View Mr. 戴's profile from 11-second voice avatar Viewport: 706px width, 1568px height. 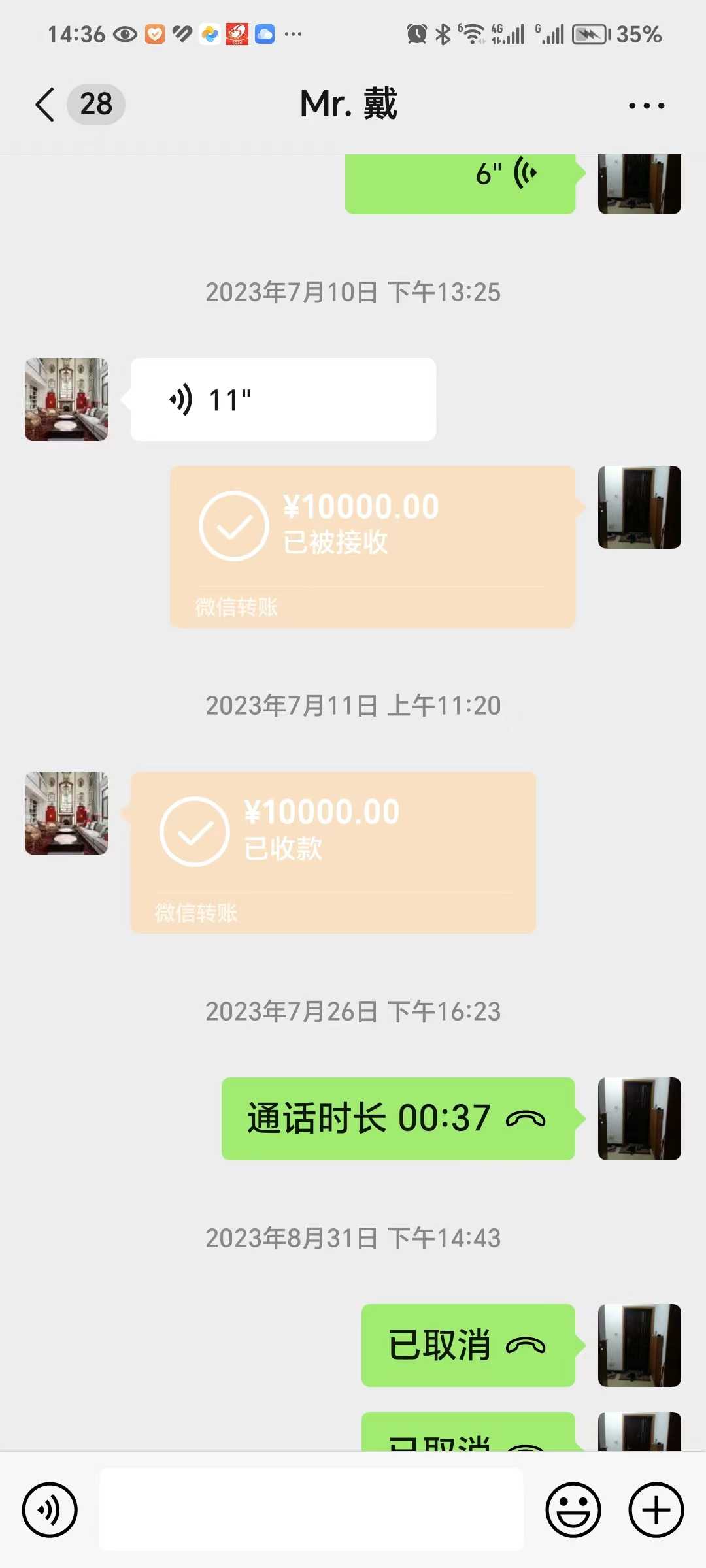click(66, 399)
